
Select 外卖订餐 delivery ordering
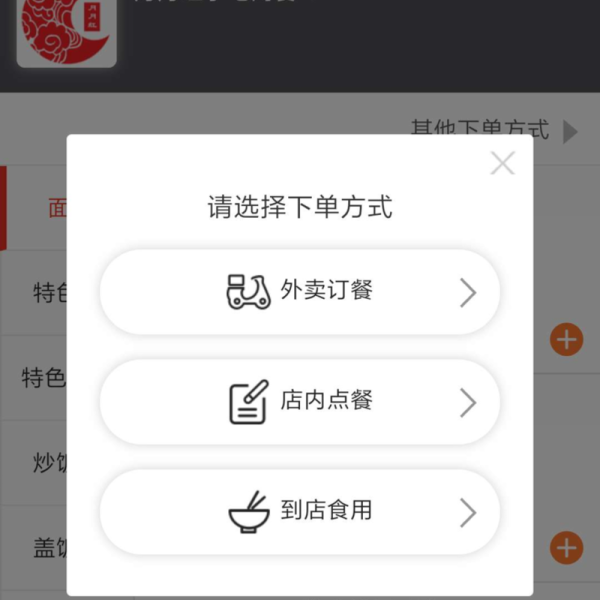(300, 292)
